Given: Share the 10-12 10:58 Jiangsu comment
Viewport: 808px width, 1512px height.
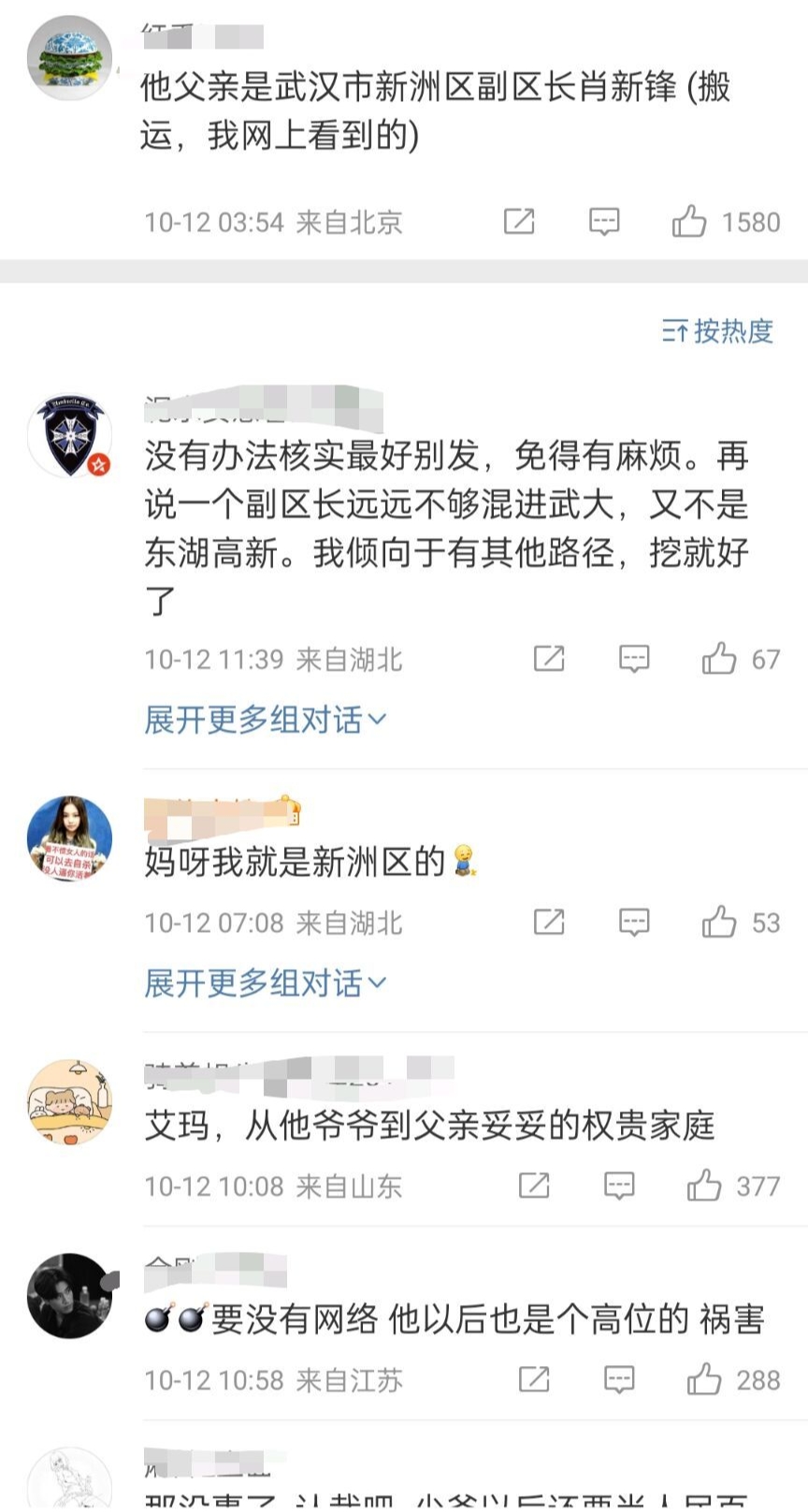Looking at the screenshot, I should [534, 1379].
